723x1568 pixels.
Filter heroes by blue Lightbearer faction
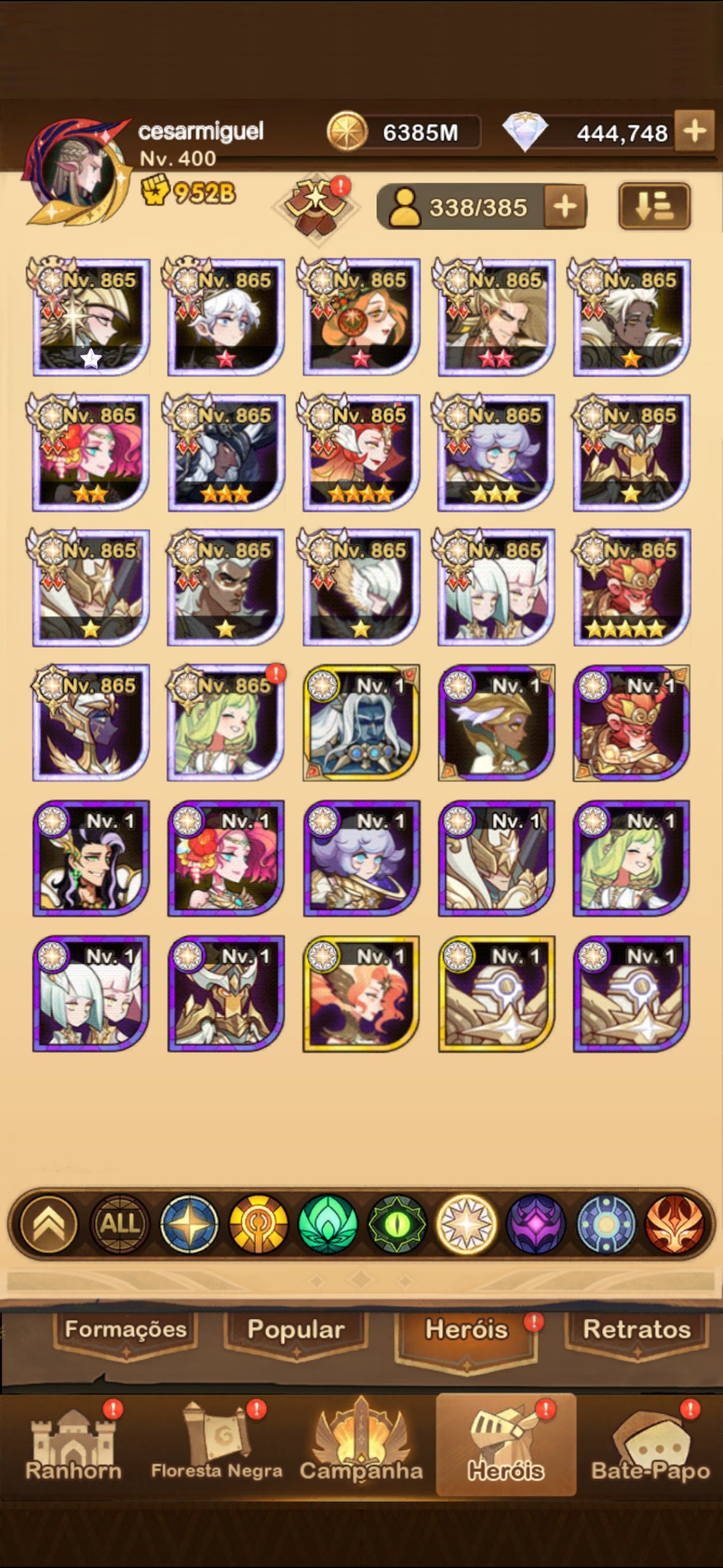point(189,1224)
